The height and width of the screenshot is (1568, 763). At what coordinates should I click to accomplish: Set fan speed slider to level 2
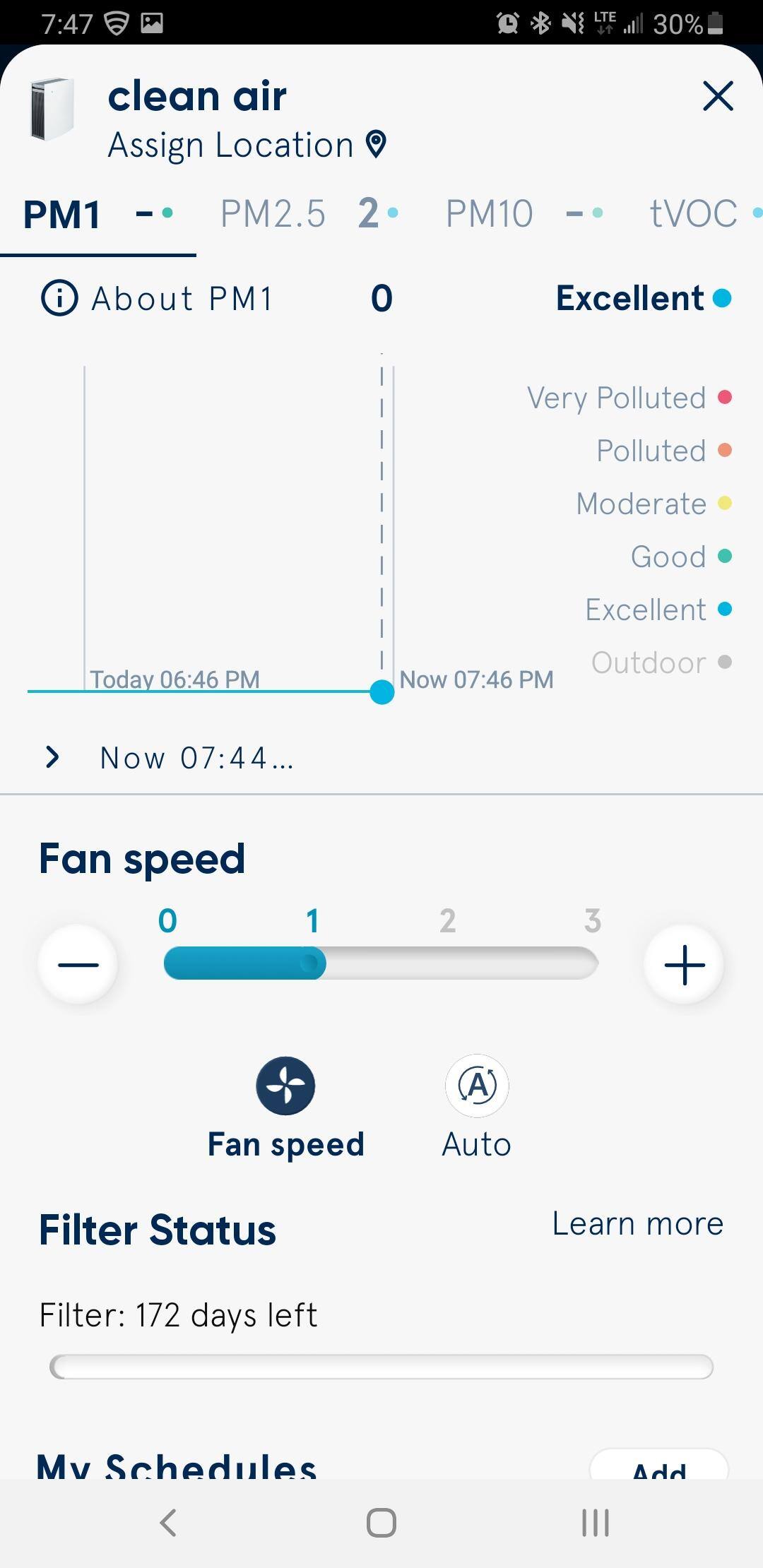448,963
